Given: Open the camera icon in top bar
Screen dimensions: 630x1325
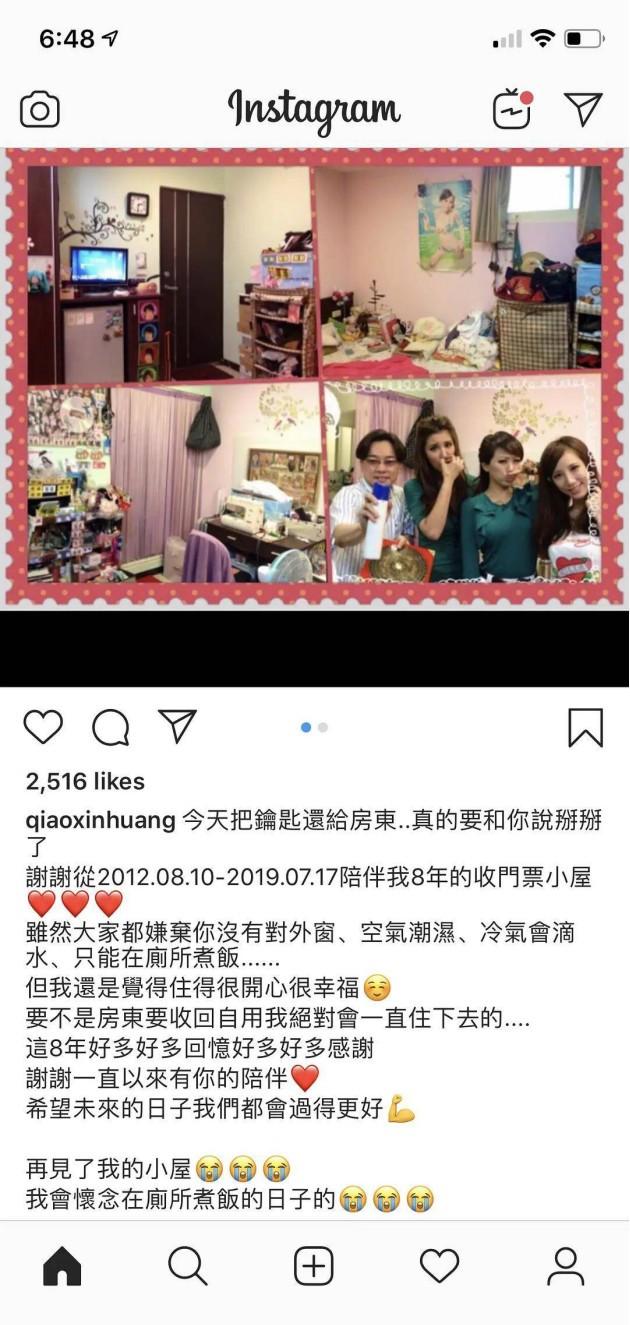Looking at the screenshot, I should coord(40,109).
